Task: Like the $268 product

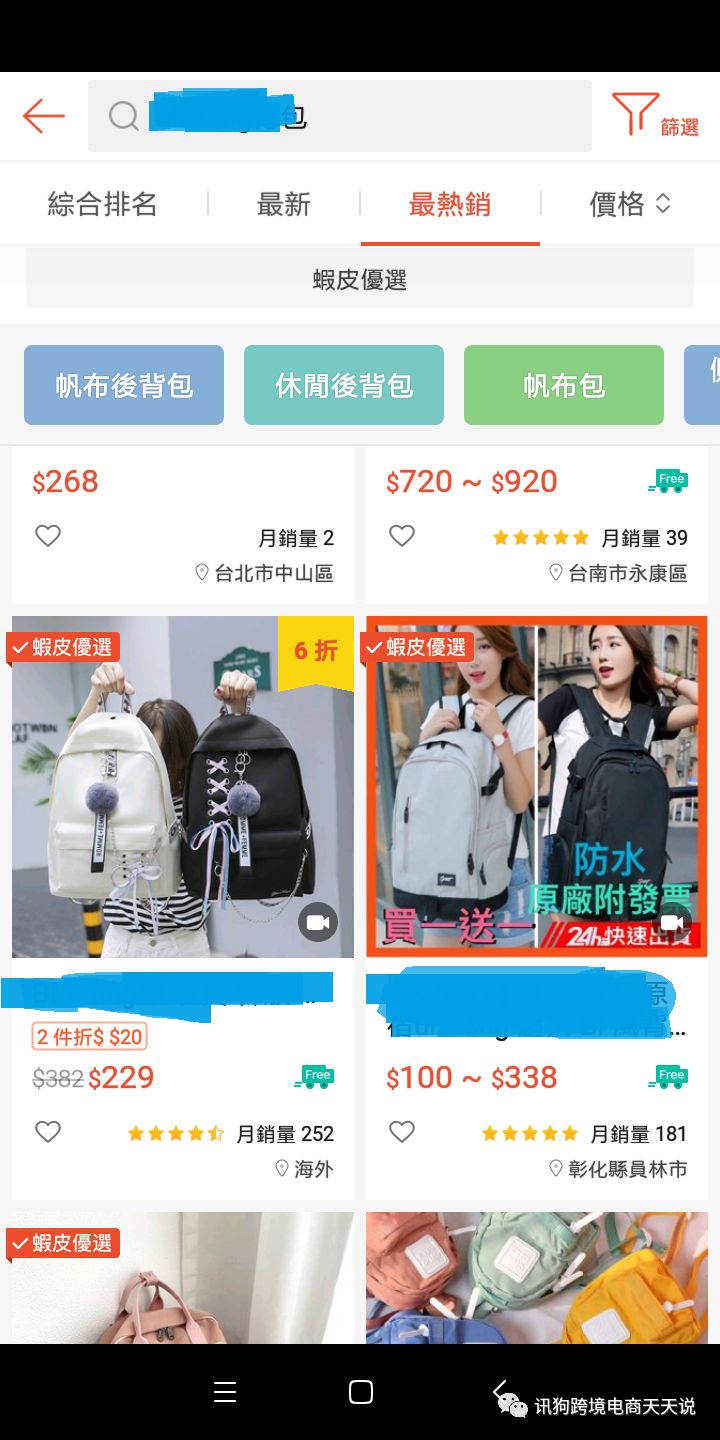Action: (x=48, y=536)
